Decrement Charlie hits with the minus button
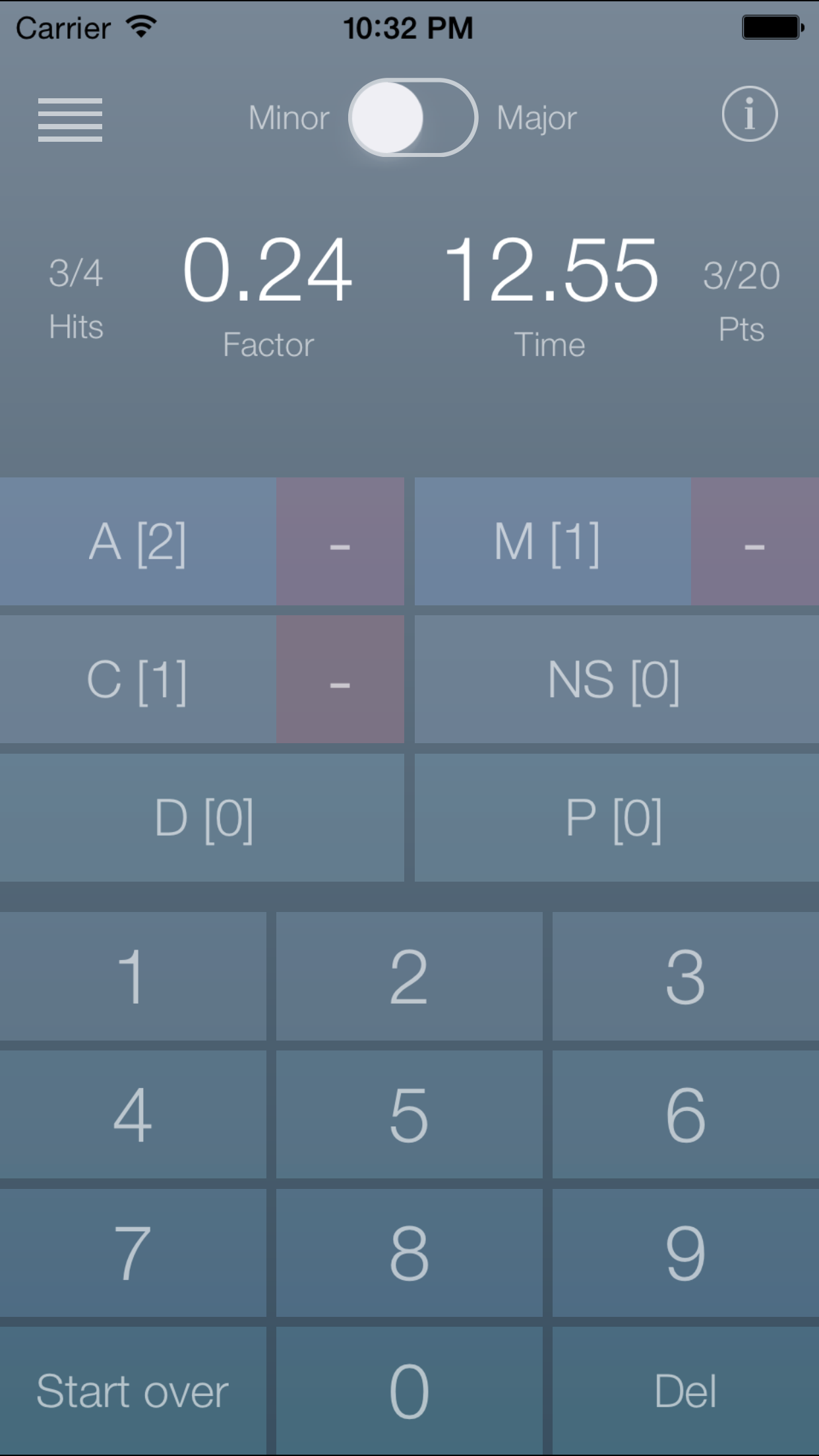819x1456 pixels. [340, 681]
